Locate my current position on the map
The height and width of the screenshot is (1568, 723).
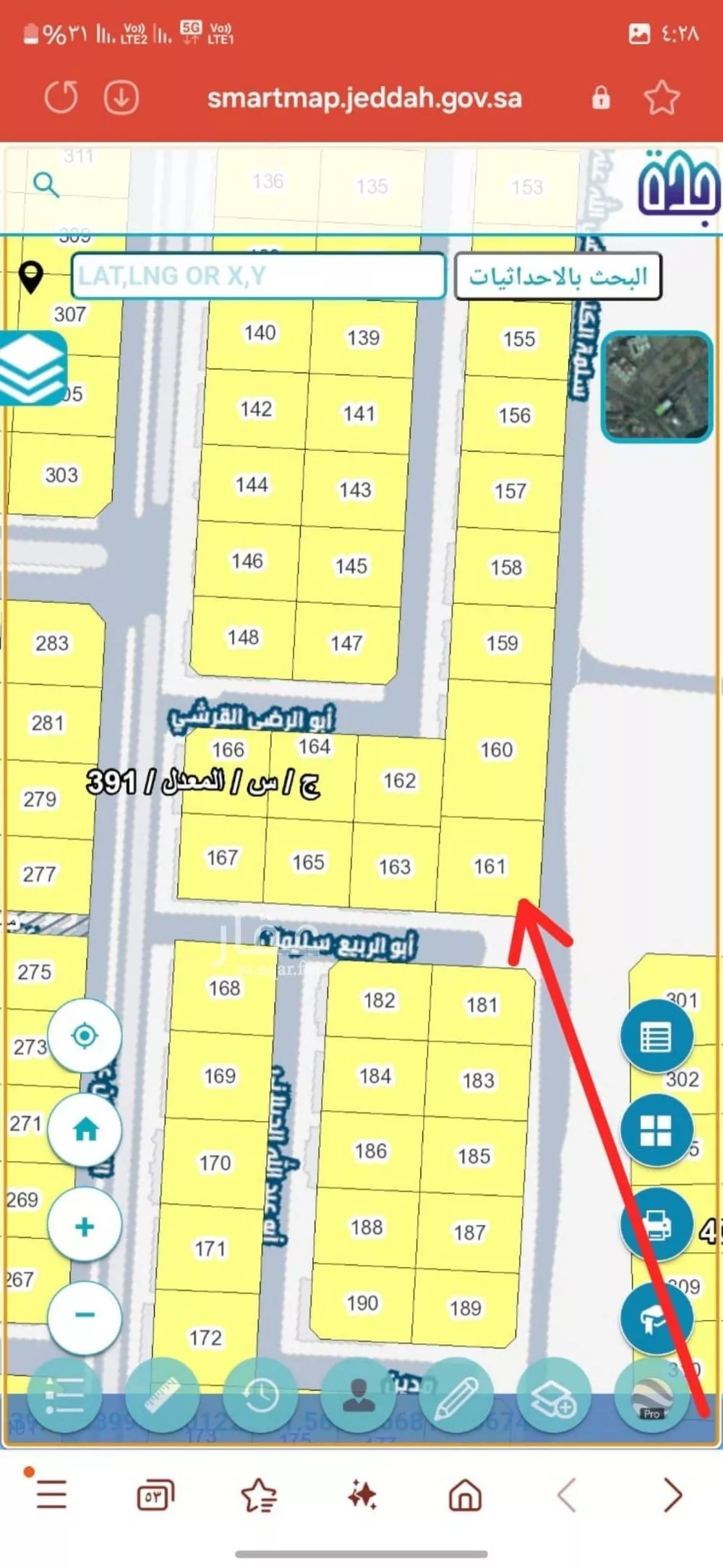coord(85,1036)
